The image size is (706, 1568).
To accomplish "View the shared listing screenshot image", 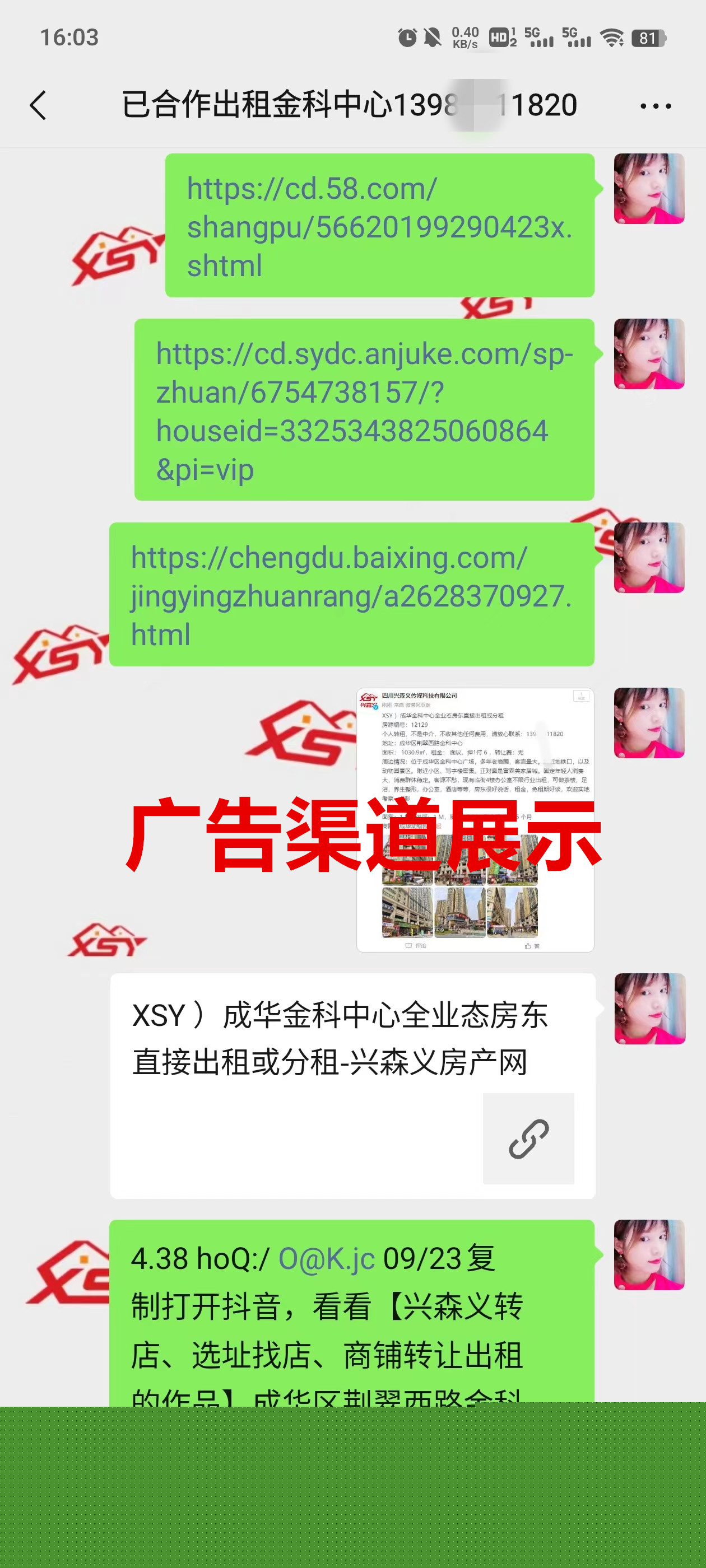I will coord(475,819).
